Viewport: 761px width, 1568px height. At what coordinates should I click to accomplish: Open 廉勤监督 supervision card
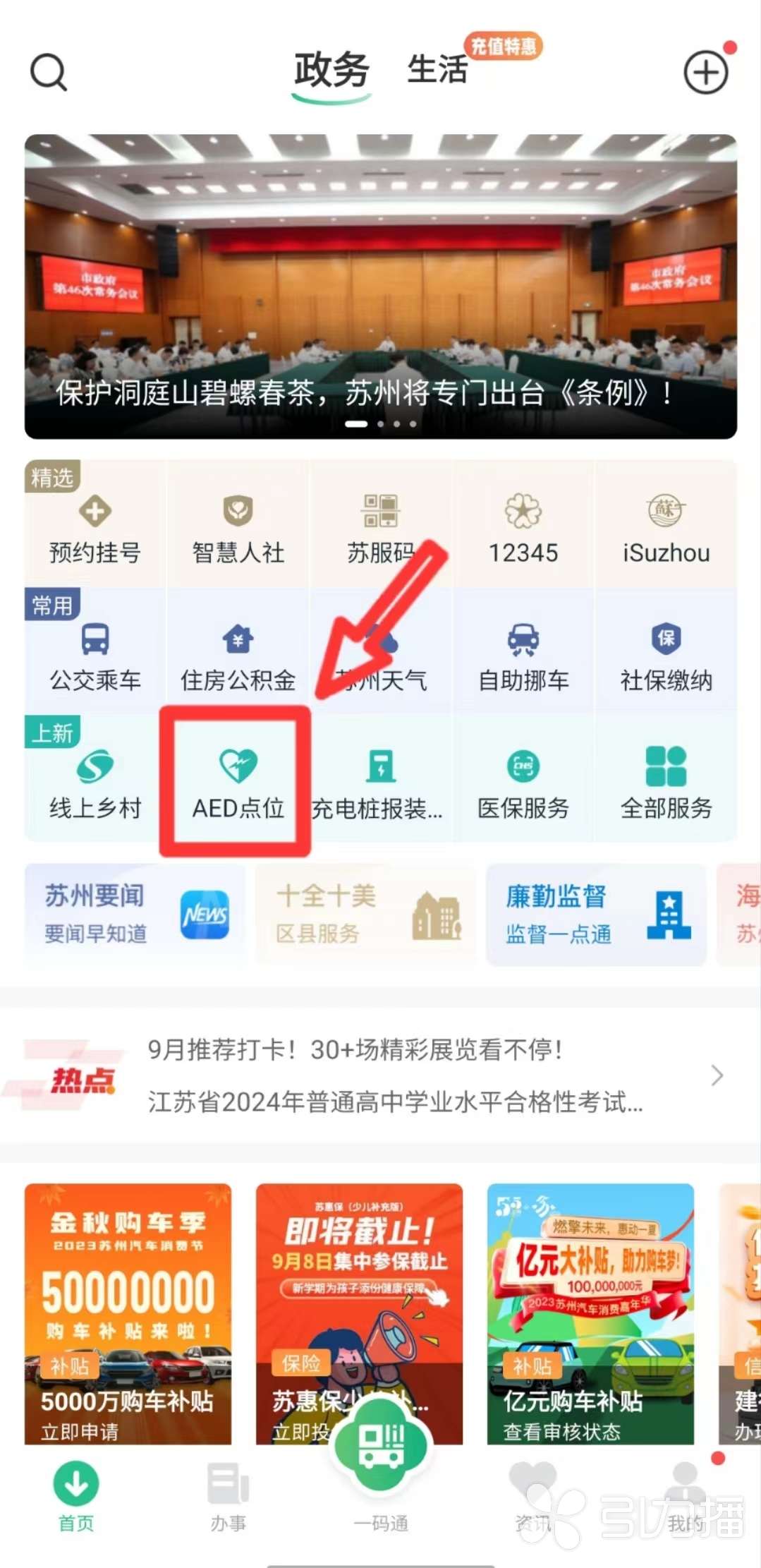pyautogui.click(x=596, y=914)
